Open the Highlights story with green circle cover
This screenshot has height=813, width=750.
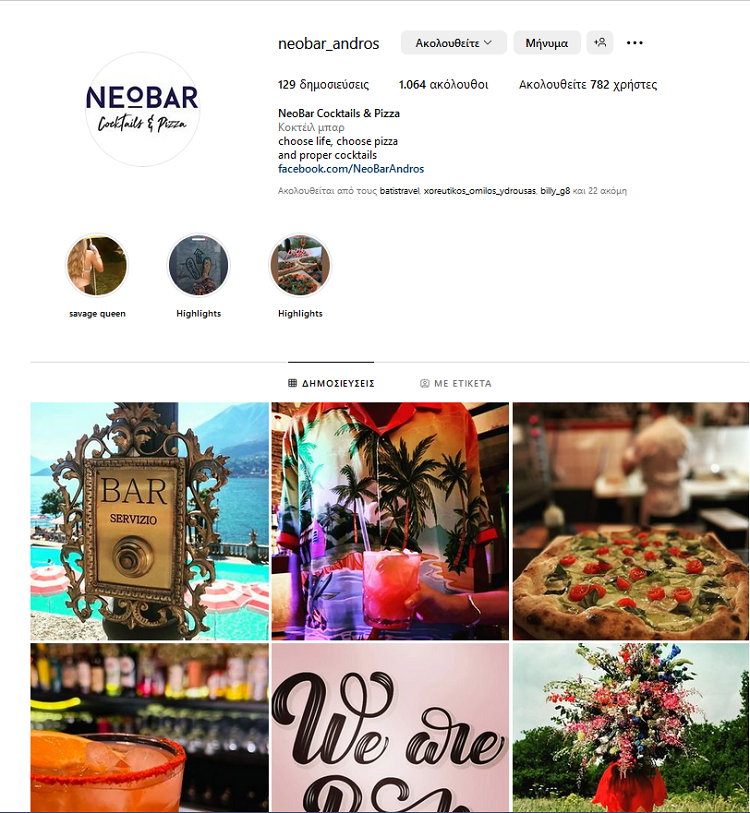pyautogui.click(x=198, y=266)
